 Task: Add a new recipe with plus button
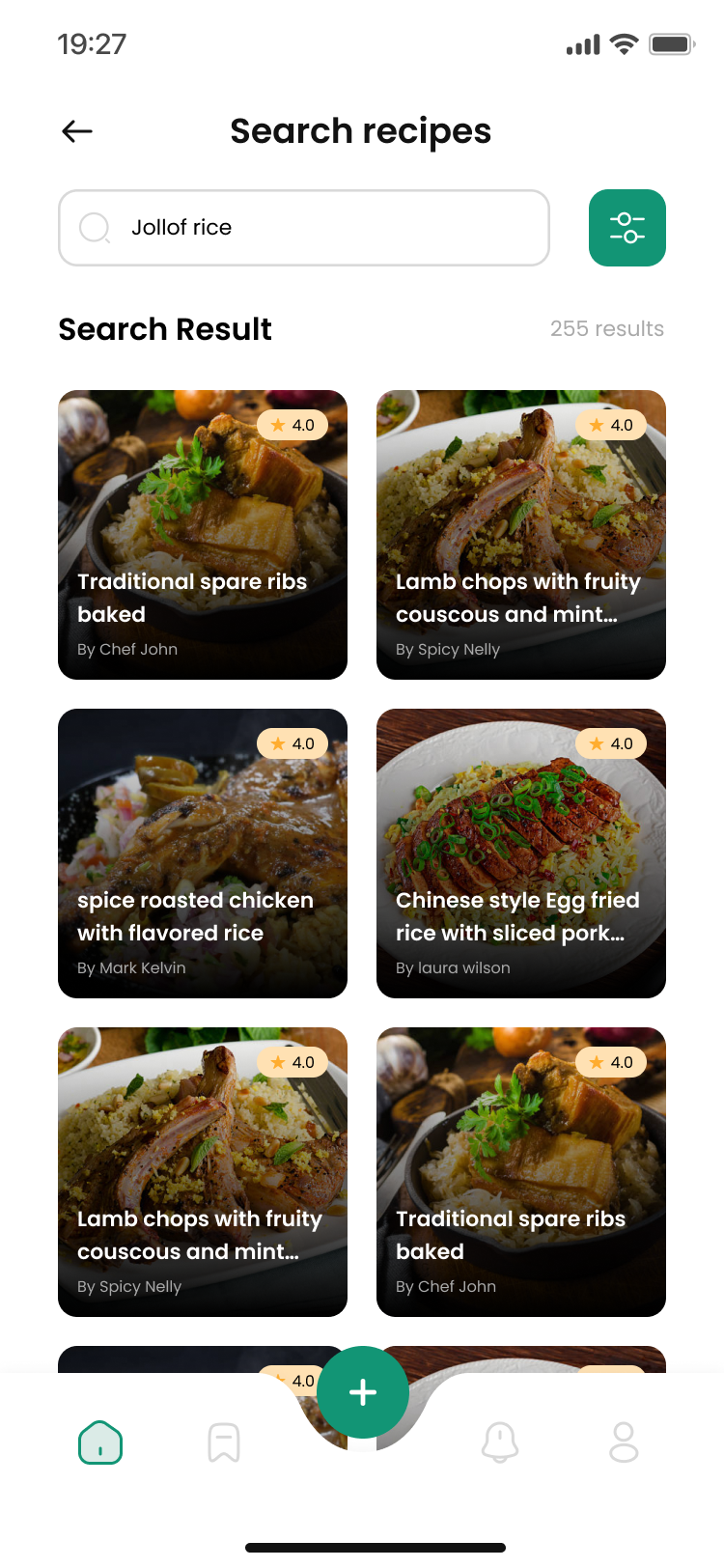(363, 1392)
